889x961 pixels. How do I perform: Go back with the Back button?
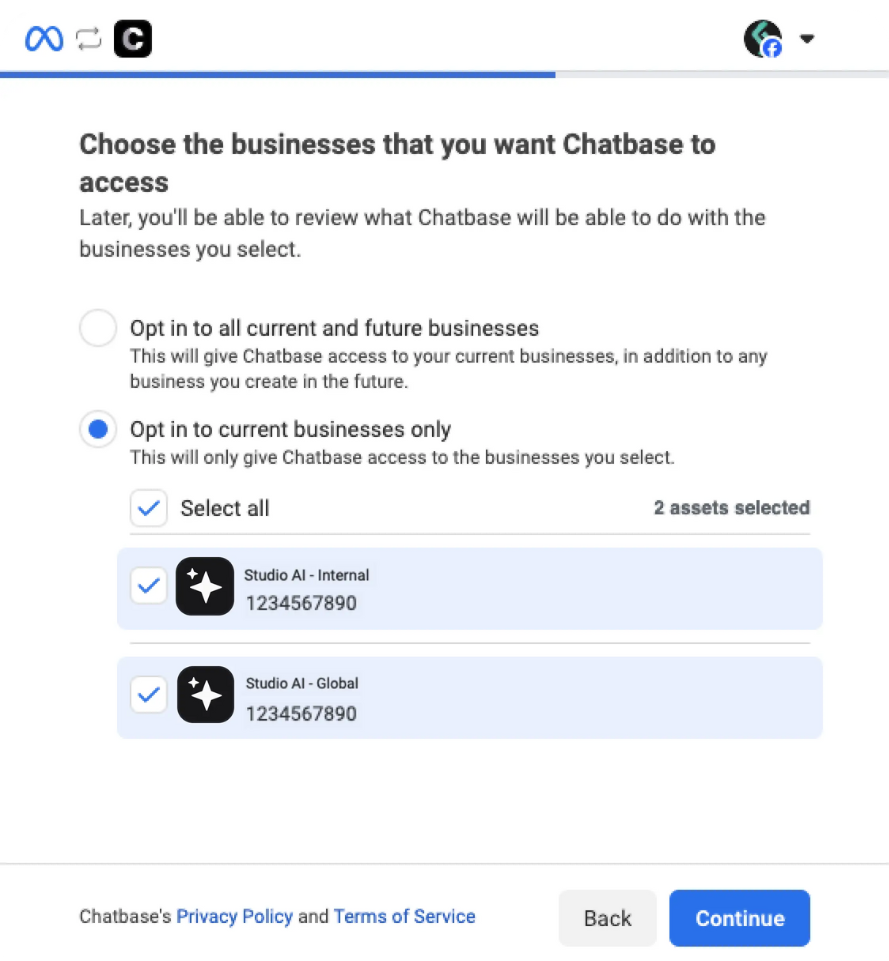[x=607, y=918]
